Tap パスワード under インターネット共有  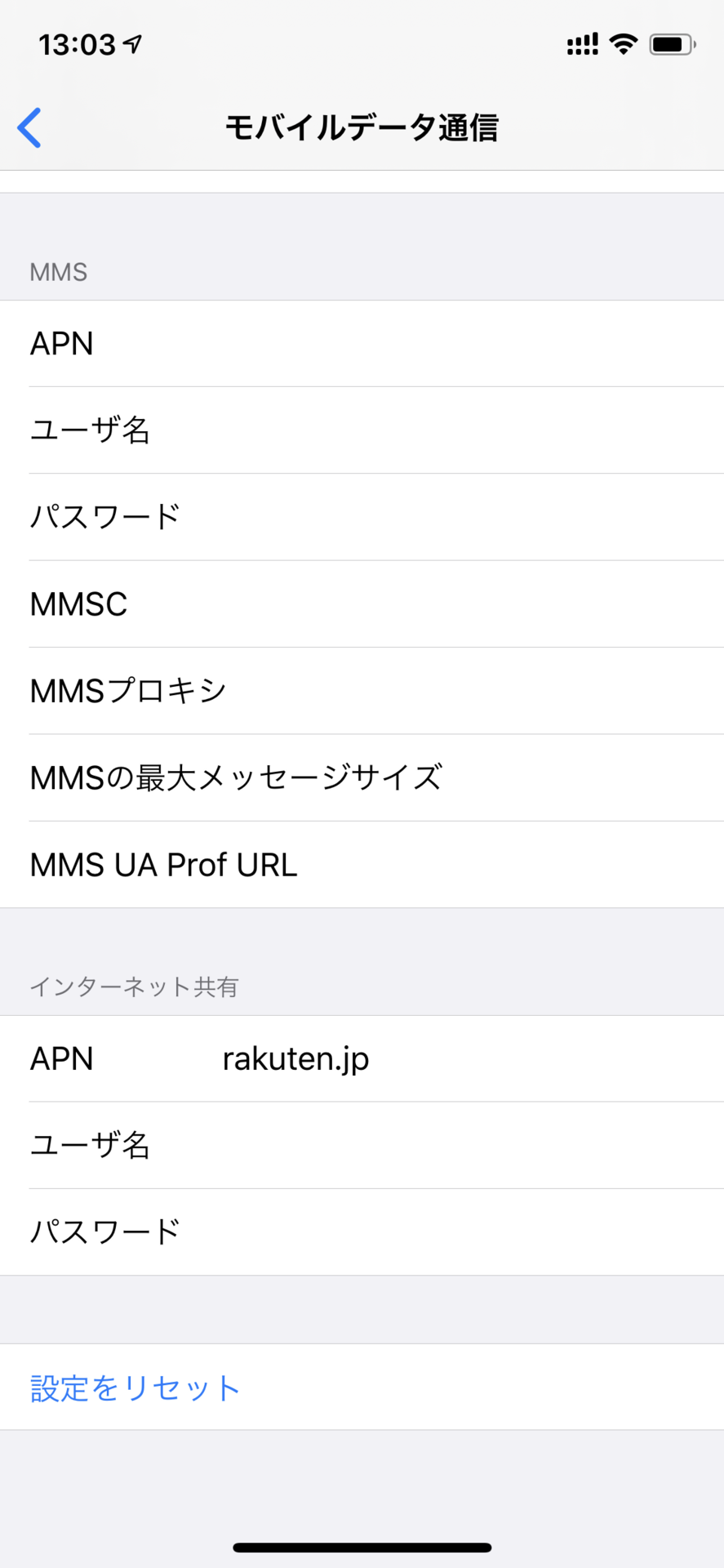362,1232
